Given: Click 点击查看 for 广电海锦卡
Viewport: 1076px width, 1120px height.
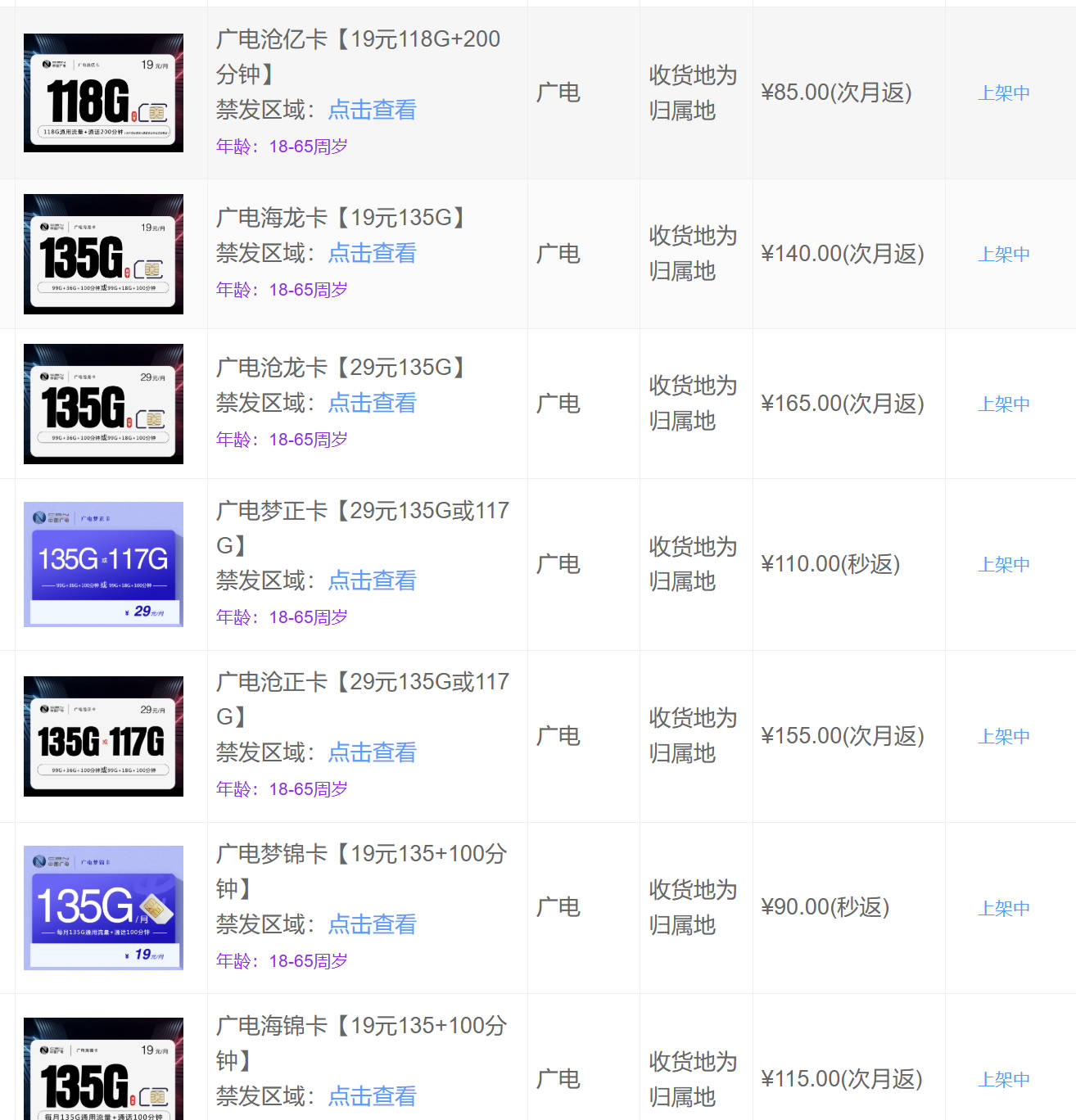Looking at the screenshot, I should [x=373, y=1095].
